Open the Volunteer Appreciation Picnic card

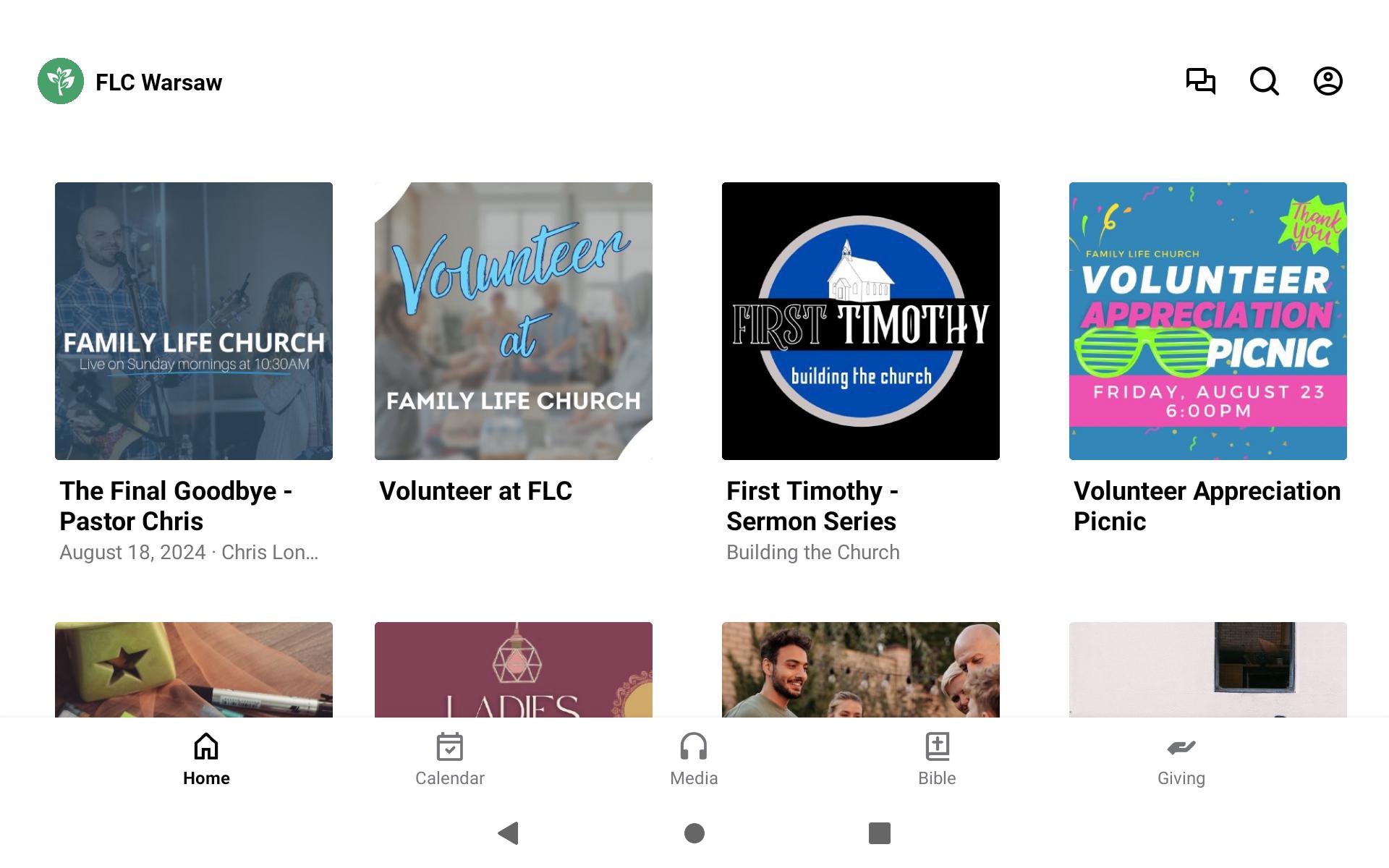click(1208, 321)
